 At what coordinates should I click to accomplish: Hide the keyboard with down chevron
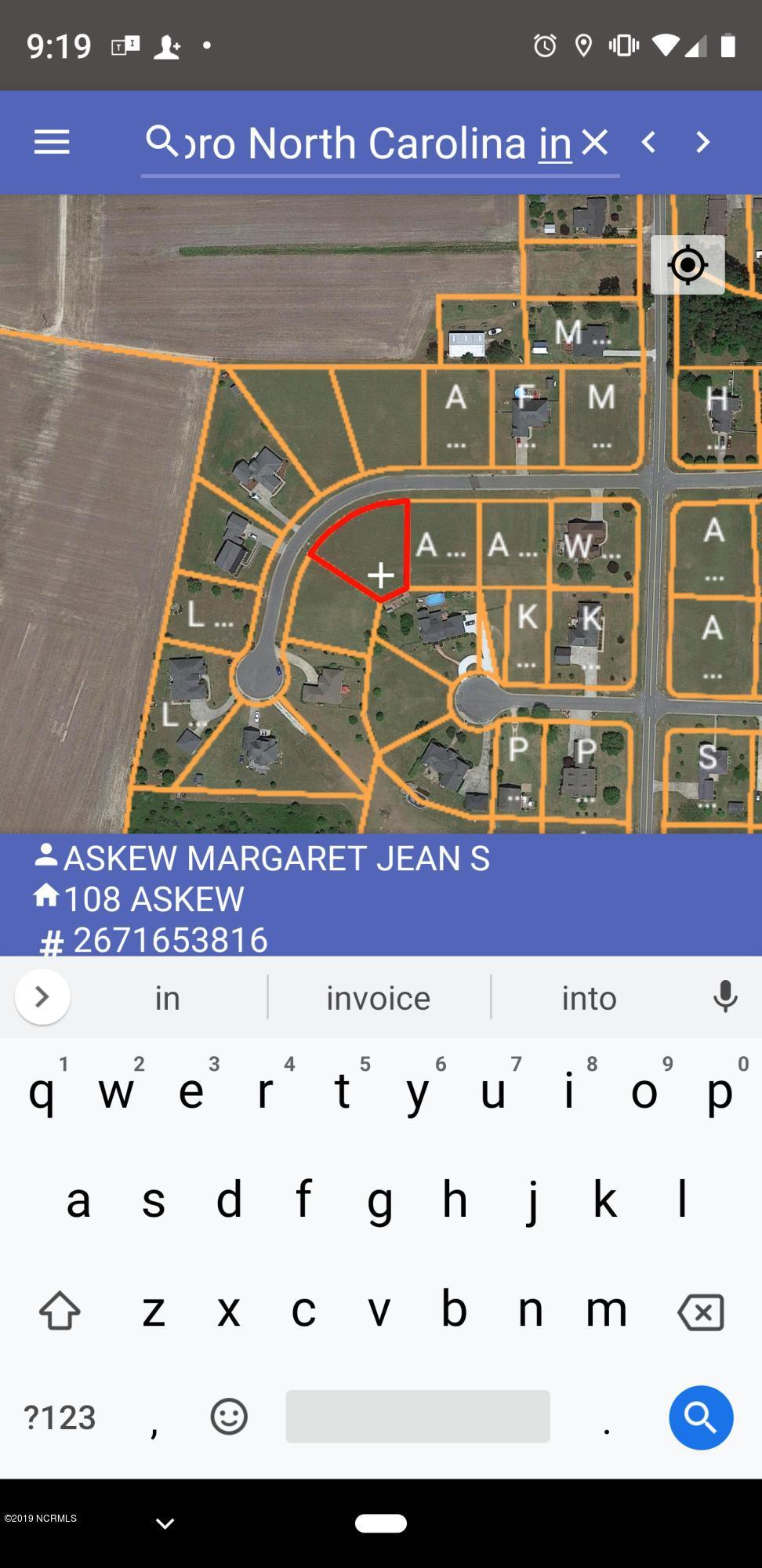165,1523
